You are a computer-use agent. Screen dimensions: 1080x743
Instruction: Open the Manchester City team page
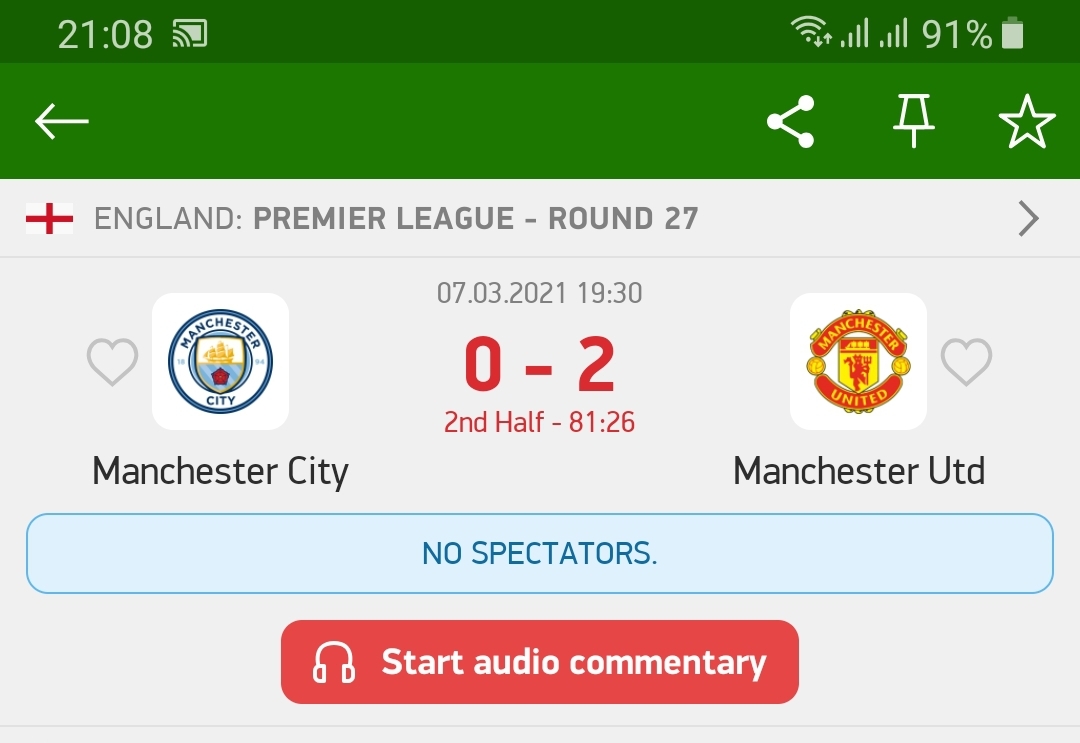click(x=220, y=362)
